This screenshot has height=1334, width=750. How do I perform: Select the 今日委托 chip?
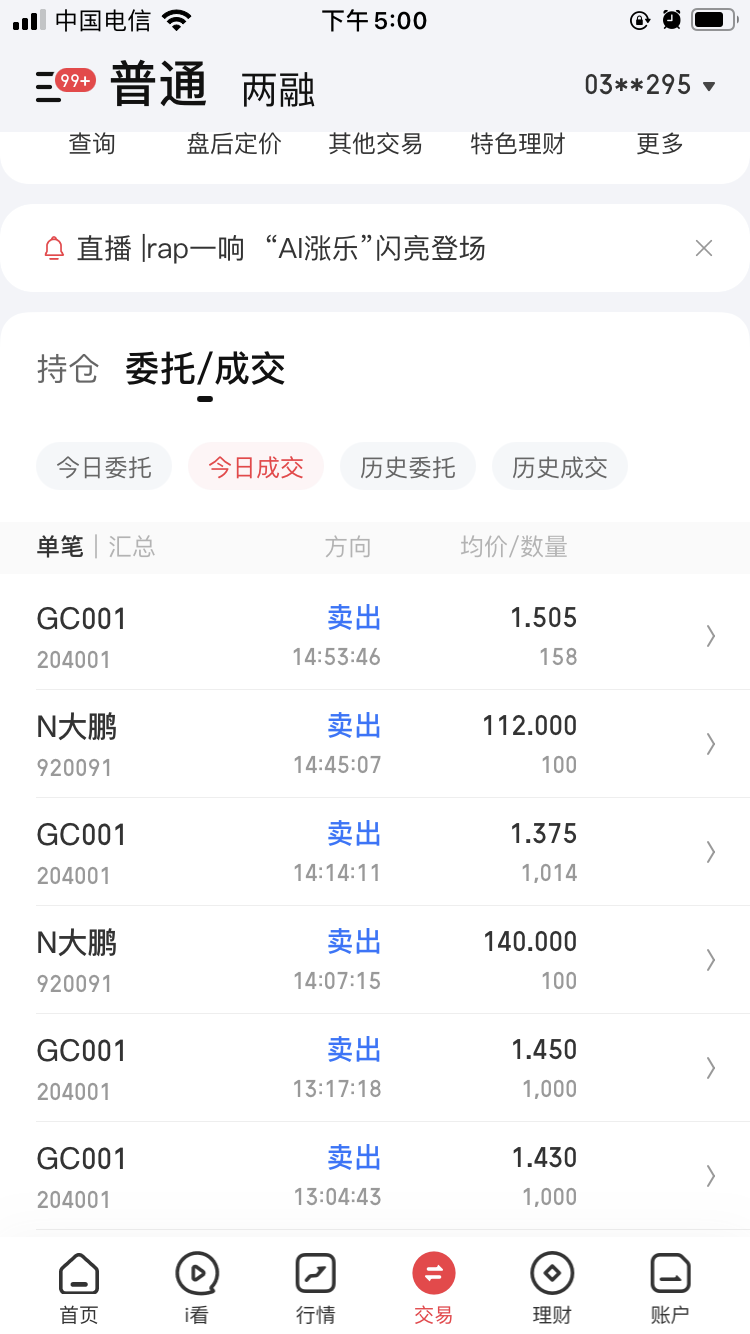pyautogui.click(x=104, y=467)
